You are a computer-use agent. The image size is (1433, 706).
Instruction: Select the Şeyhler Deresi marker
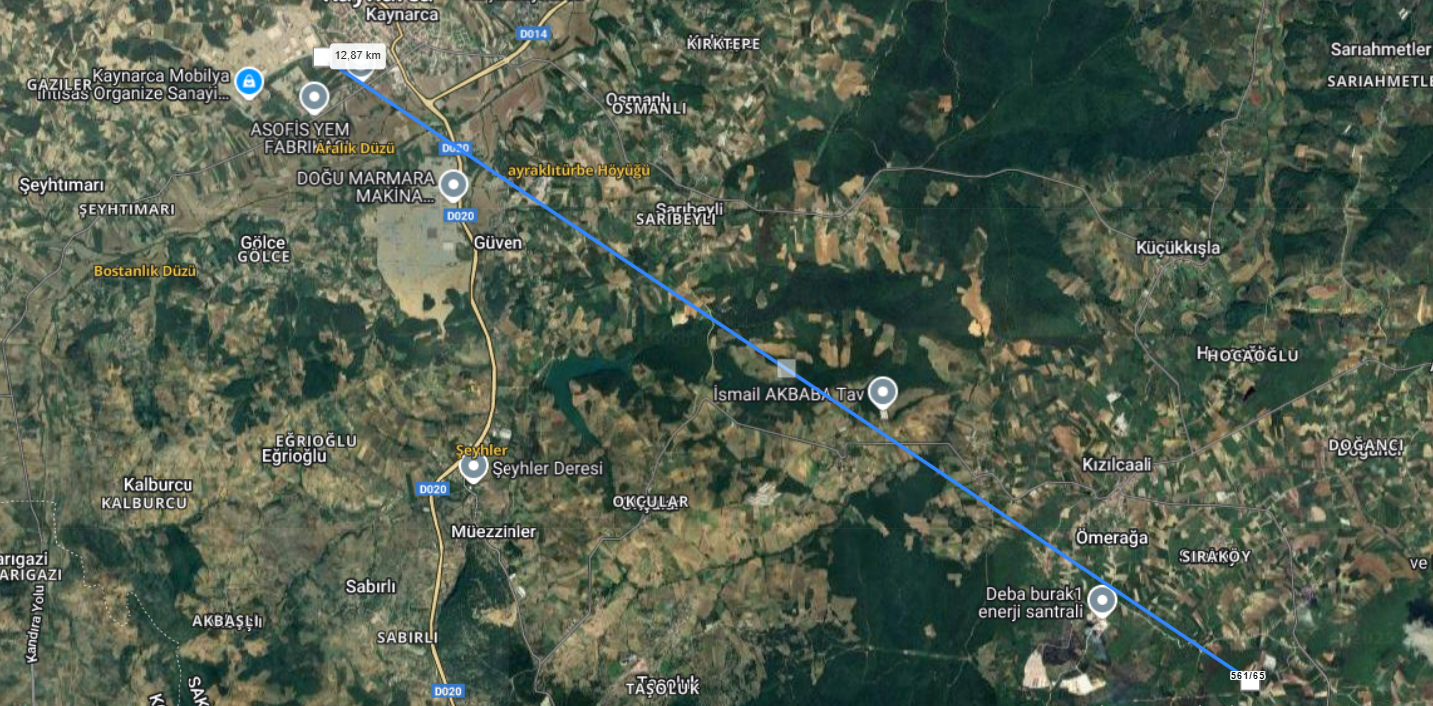click(x=473, y=467)
